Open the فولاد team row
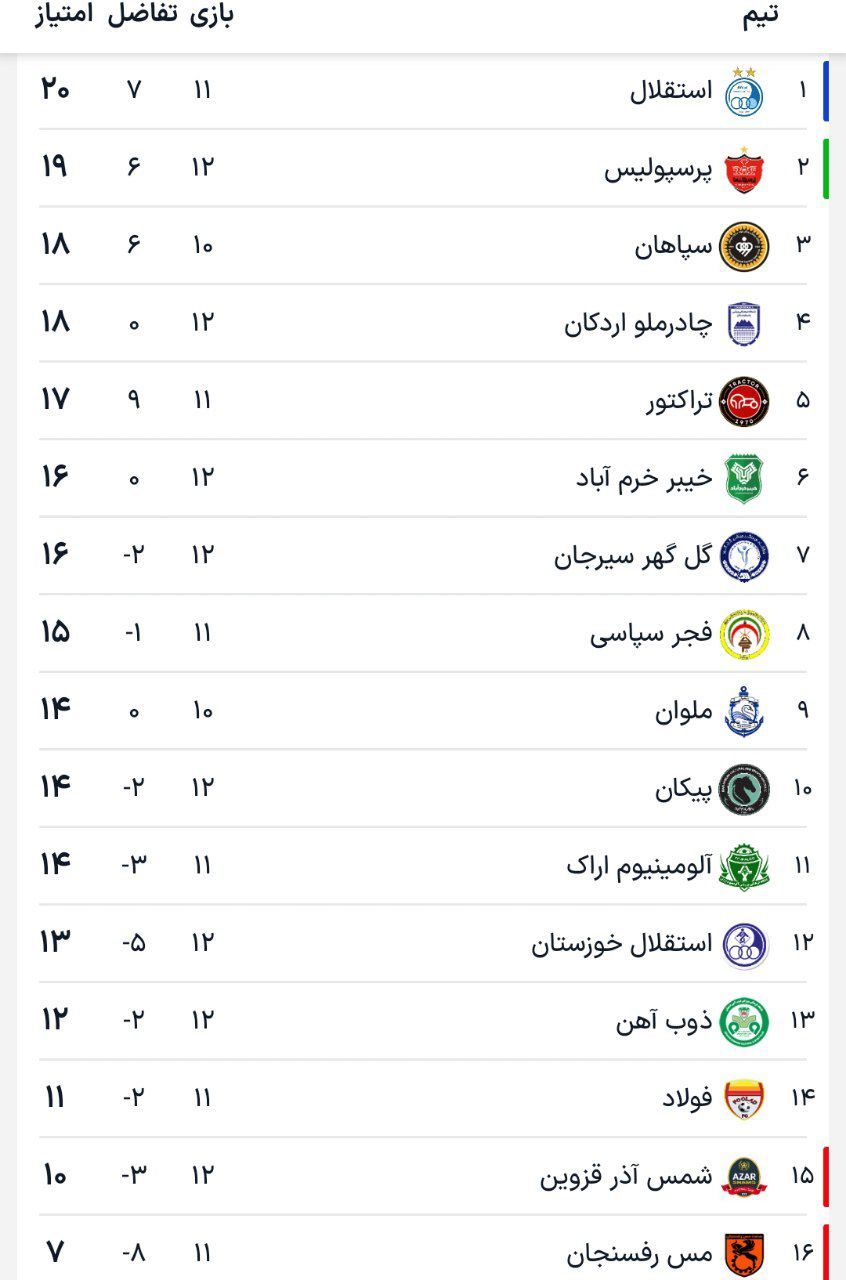The image size is (846, 1280). click(x=423, y=1098)
